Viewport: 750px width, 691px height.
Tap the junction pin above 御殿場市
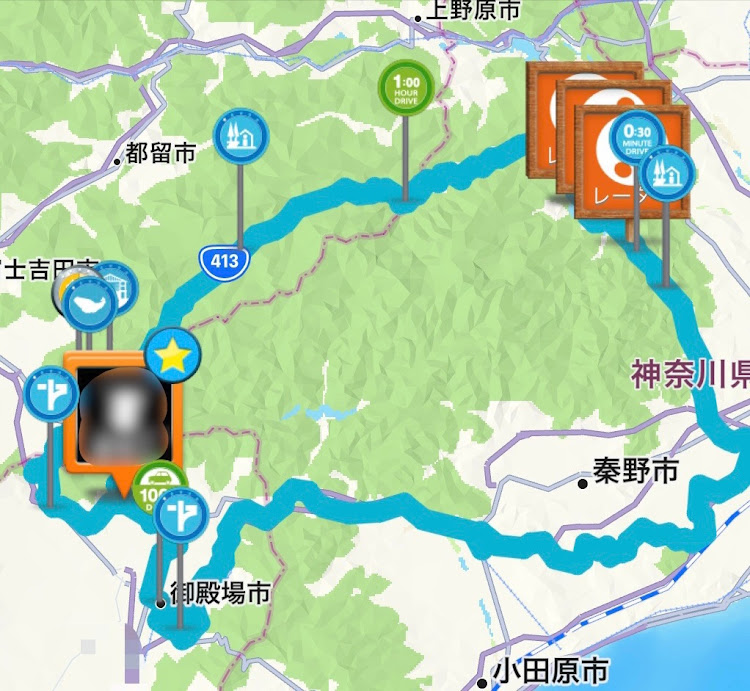tap(181, 515)
